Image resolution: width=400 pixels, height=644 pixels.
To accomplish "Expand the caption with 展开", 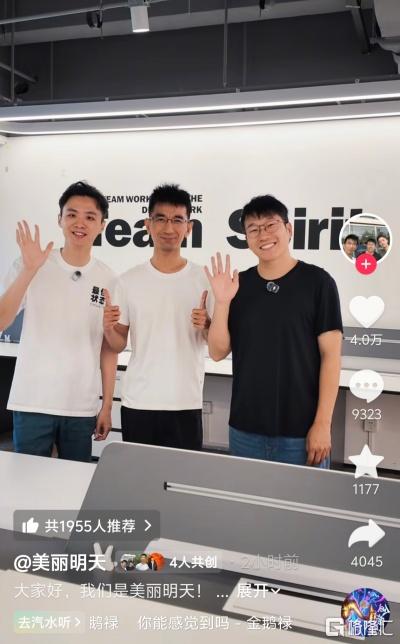I will pyautogui.click(x=258, y=591).
